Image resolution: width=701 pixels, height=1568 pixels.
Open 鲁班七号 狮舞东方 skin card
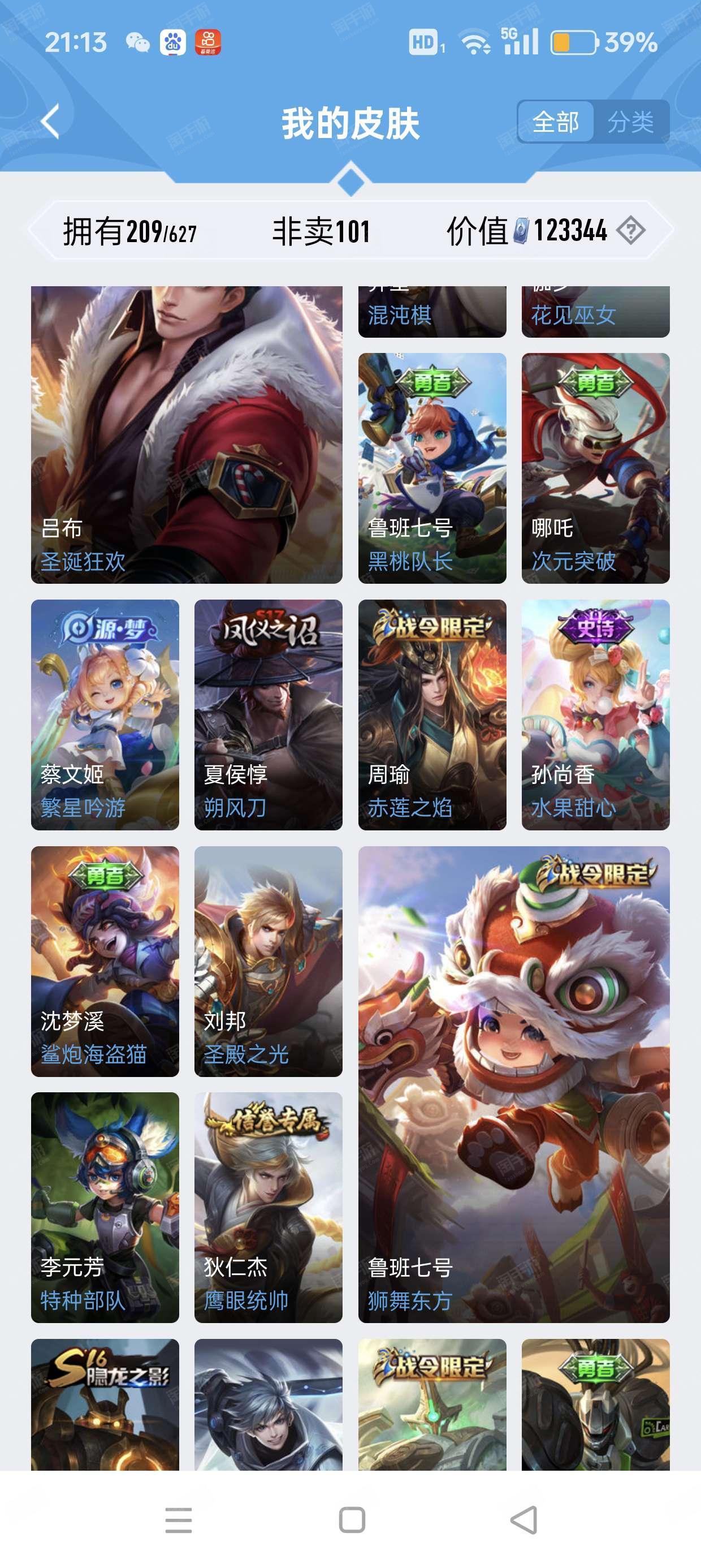(x=514, y=1084)
